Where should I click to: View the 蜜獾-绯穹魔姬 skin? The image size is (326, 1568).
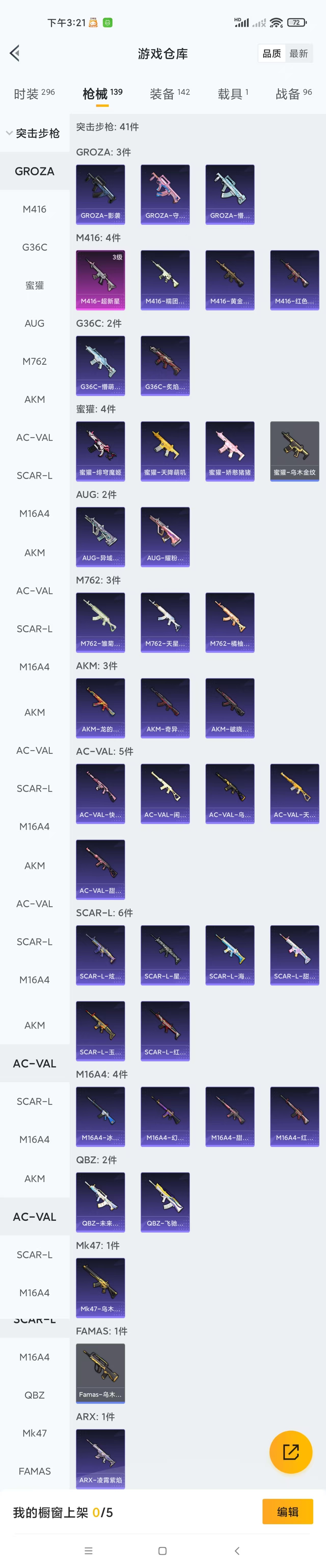pos(100,451)
